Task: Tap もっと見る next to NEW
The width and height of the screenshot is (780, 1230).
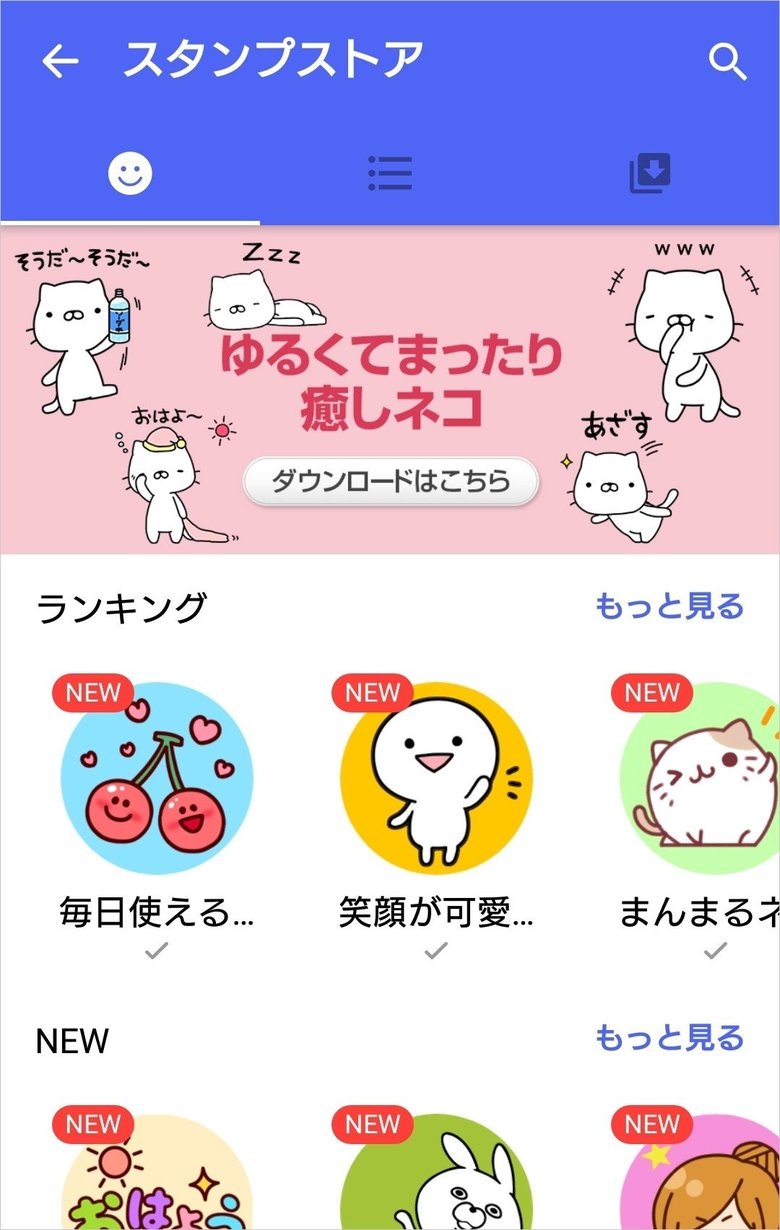Action: pos(669,1038)
